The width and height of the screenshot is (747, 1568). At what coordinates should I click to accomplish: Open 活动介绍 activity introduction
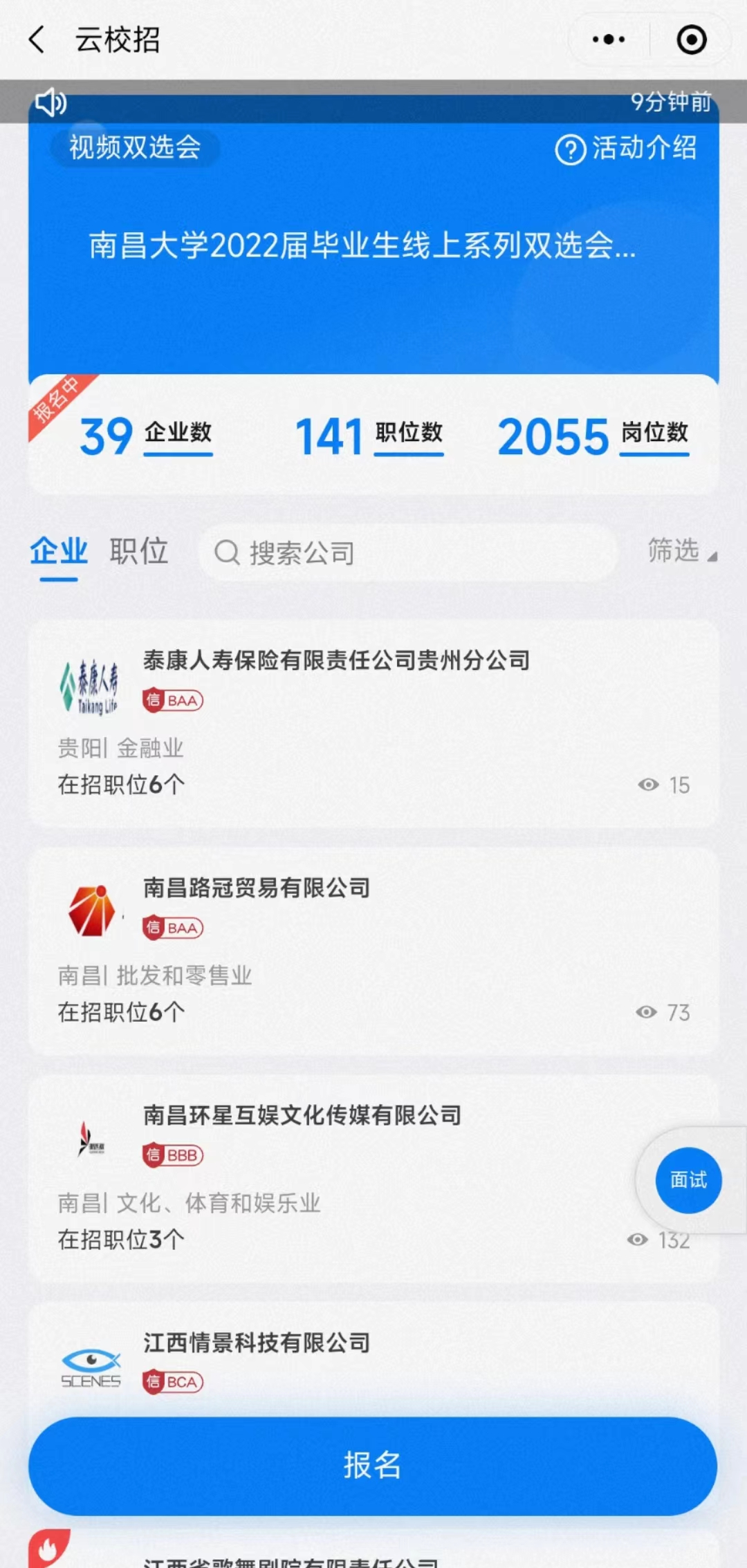click(x=626, y=148)
